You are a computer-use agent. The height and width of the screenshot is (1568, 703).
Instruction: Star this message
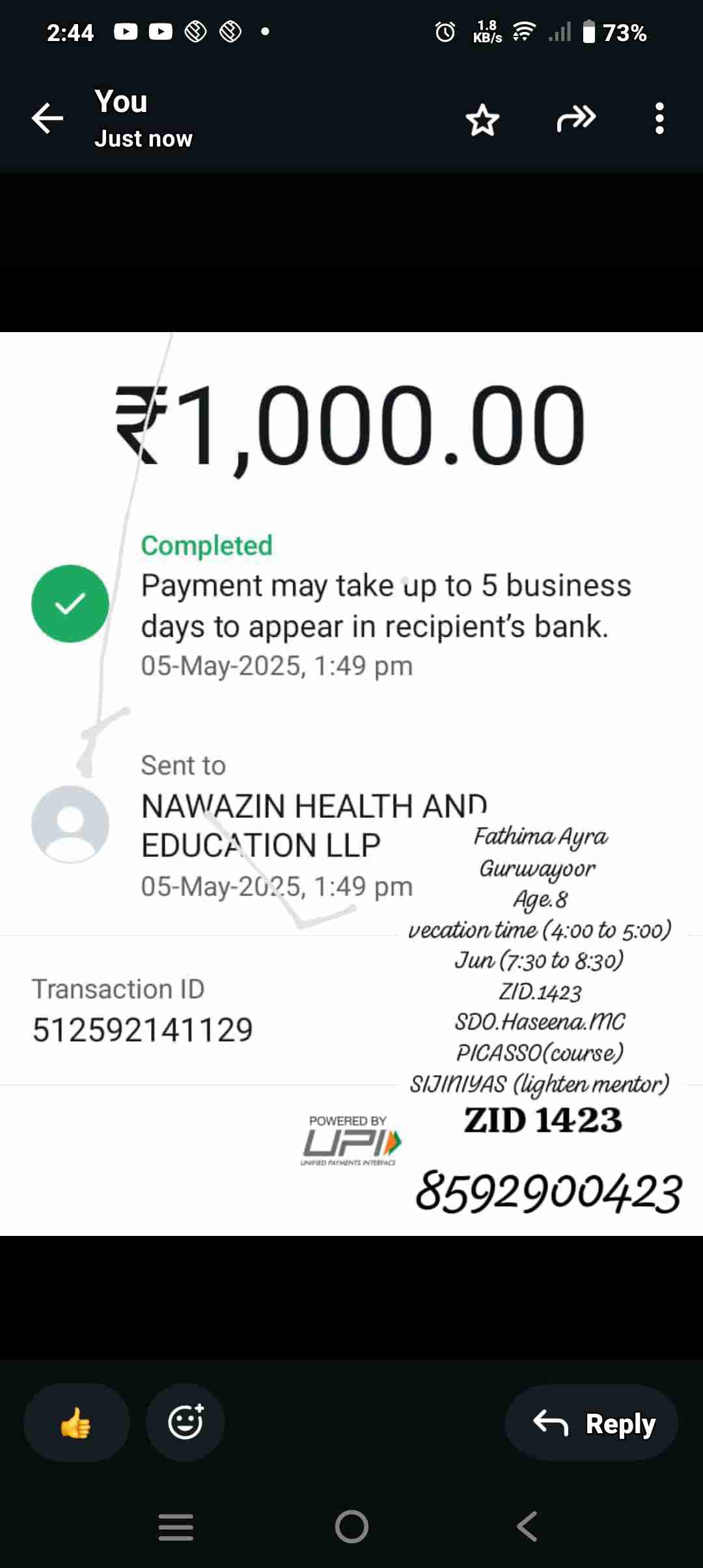482,120
